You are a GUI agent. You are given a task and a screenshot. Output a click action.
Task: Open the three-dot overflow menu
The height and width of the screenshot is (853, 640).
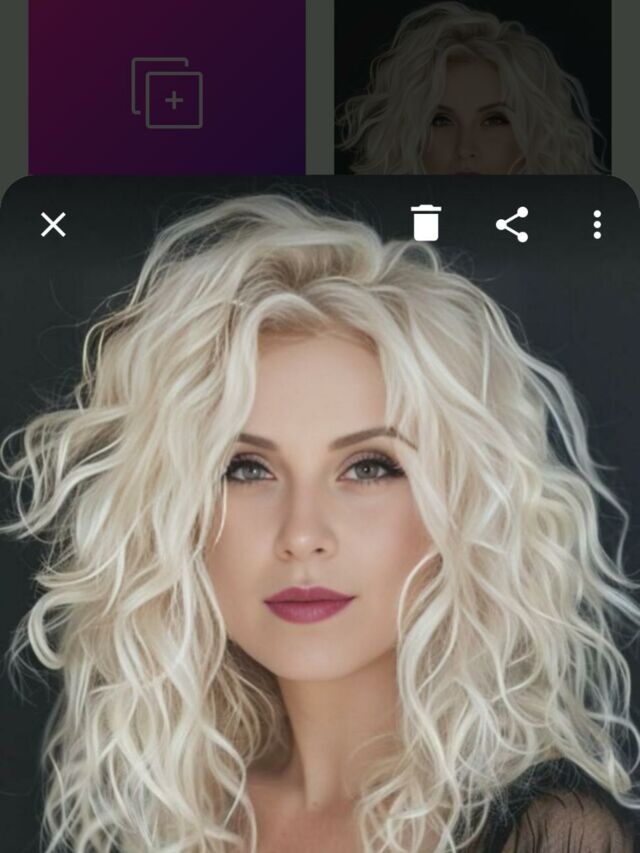597,224
